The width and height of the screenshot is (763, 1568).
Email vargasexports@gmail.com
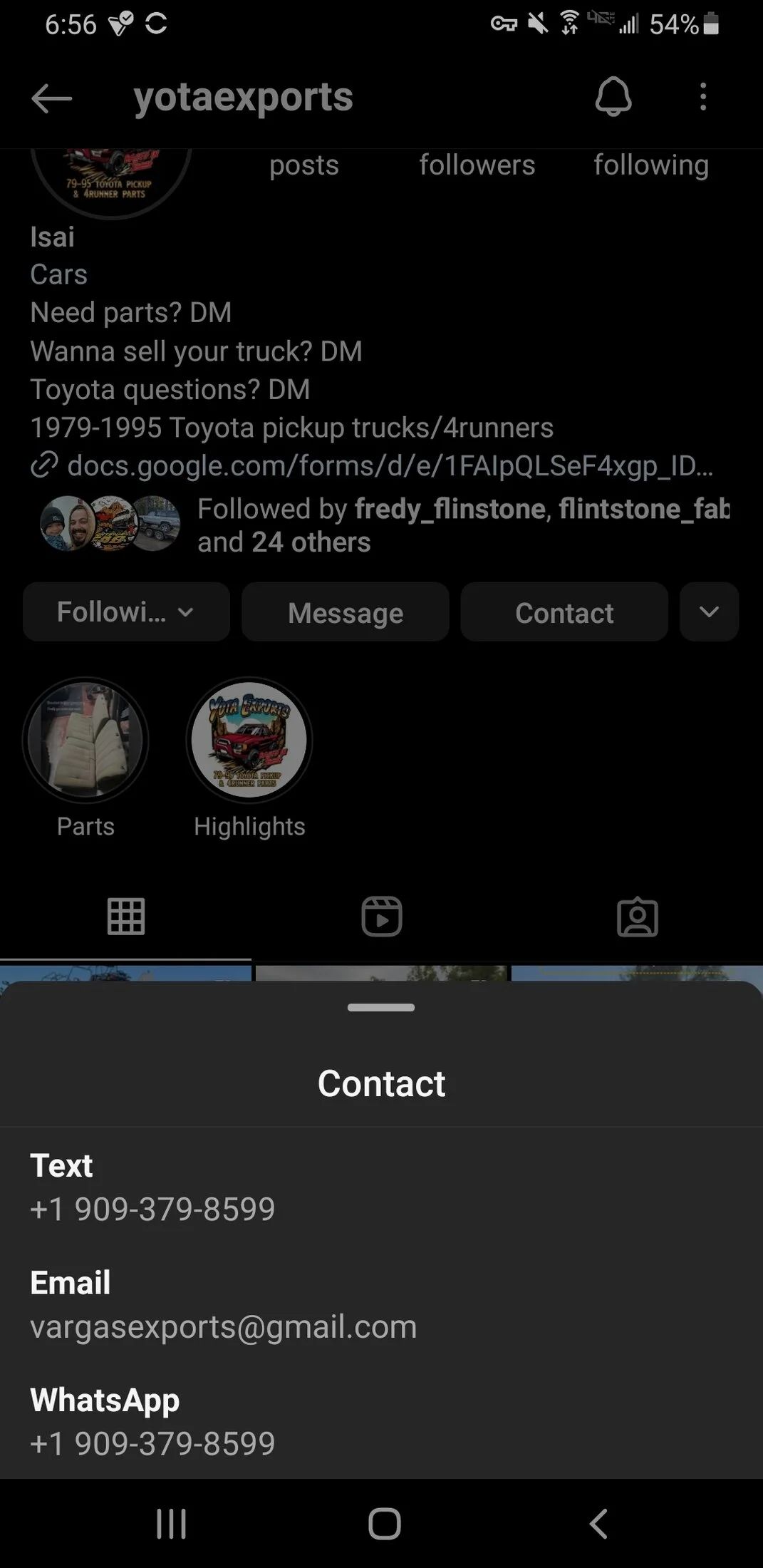pyautogui.click(x=223, y=1326)
